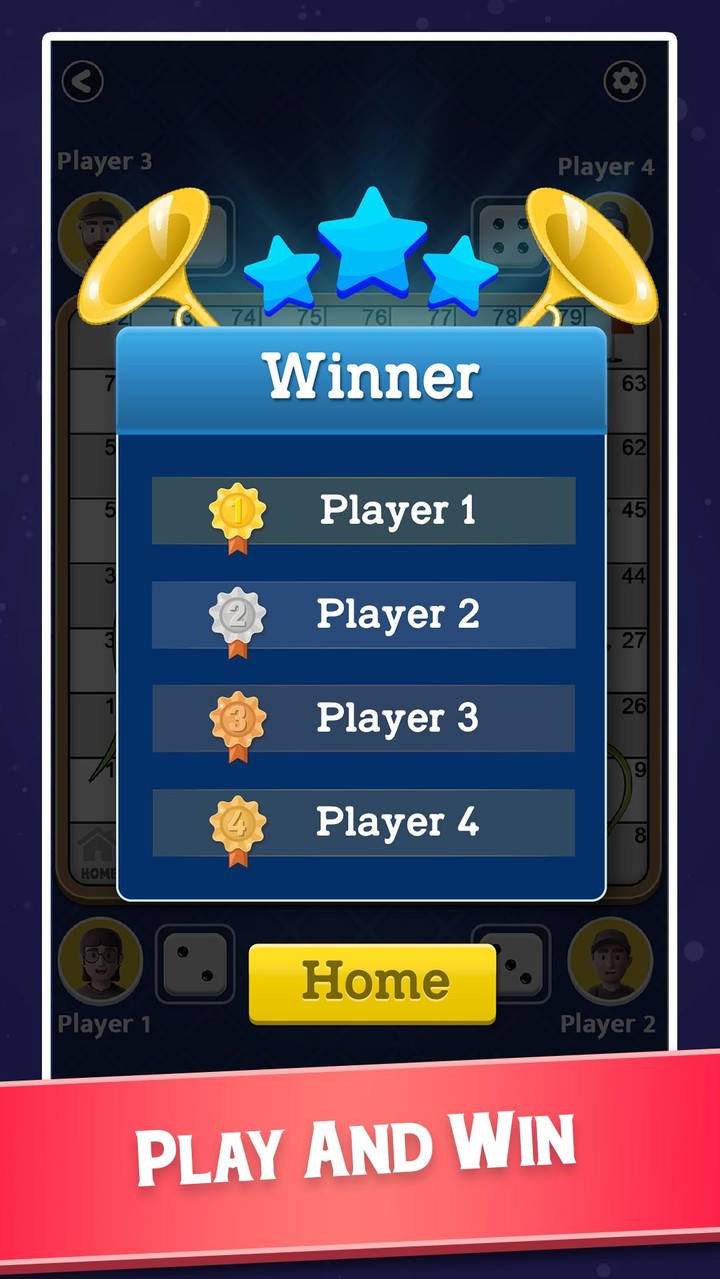Click the fourth-place medal badge
This screenshot has height=1279, width=720.
tap(237, 822)
